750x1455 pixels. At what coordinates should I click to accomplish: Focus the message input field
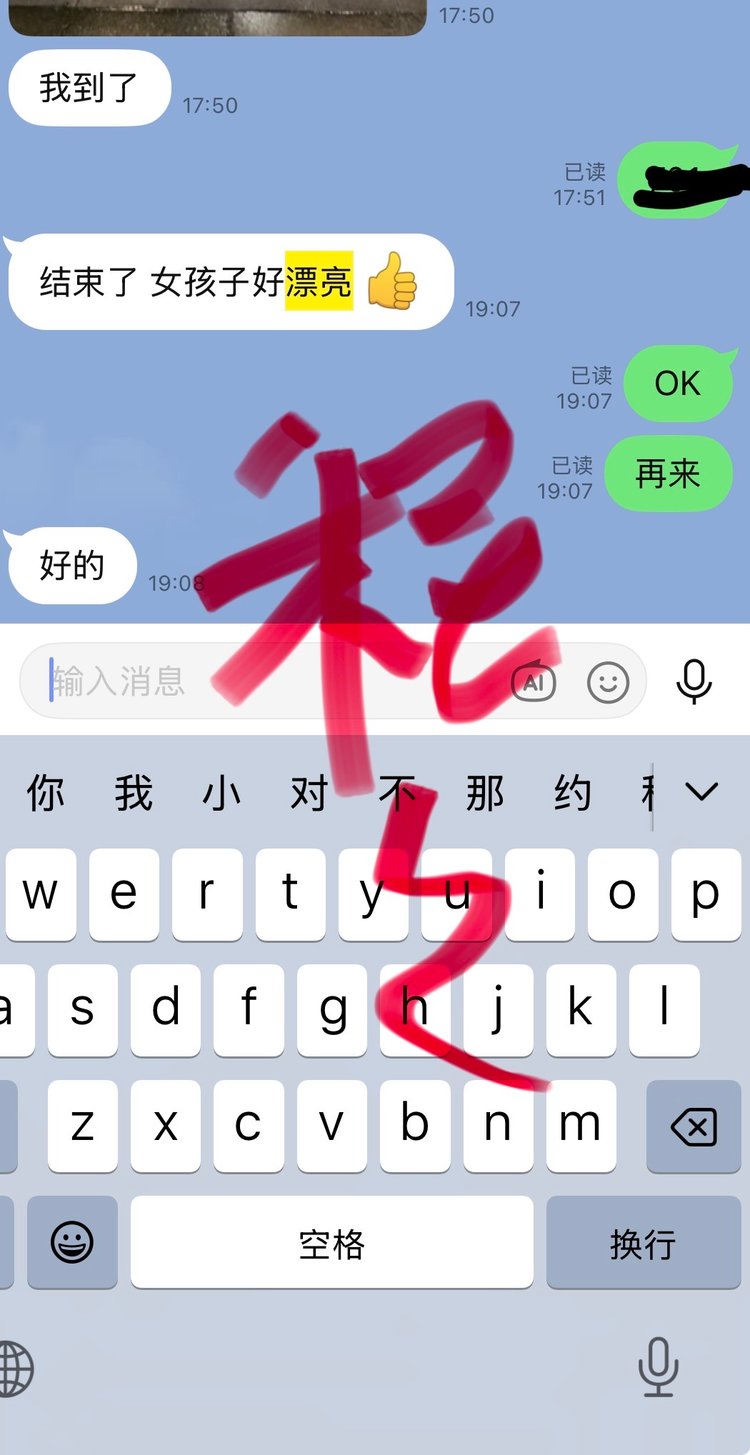[x=250, y=682]
